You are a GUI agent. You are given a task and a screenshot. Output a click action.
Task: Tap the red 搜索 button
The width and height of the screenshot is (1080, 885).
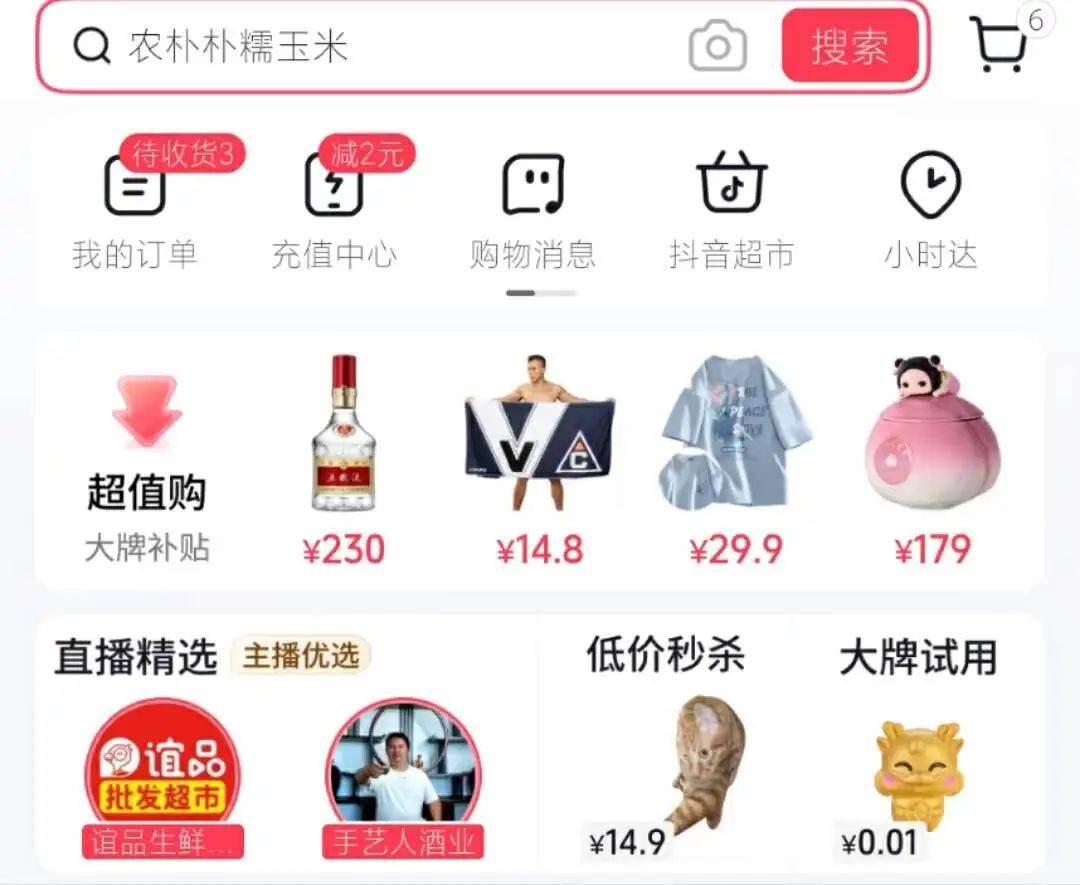pos(849,47)
